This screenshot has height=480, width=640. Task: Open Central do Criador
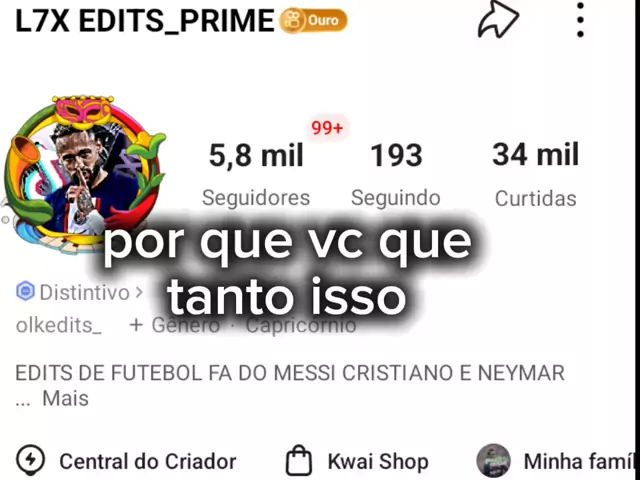pos(128,461)
